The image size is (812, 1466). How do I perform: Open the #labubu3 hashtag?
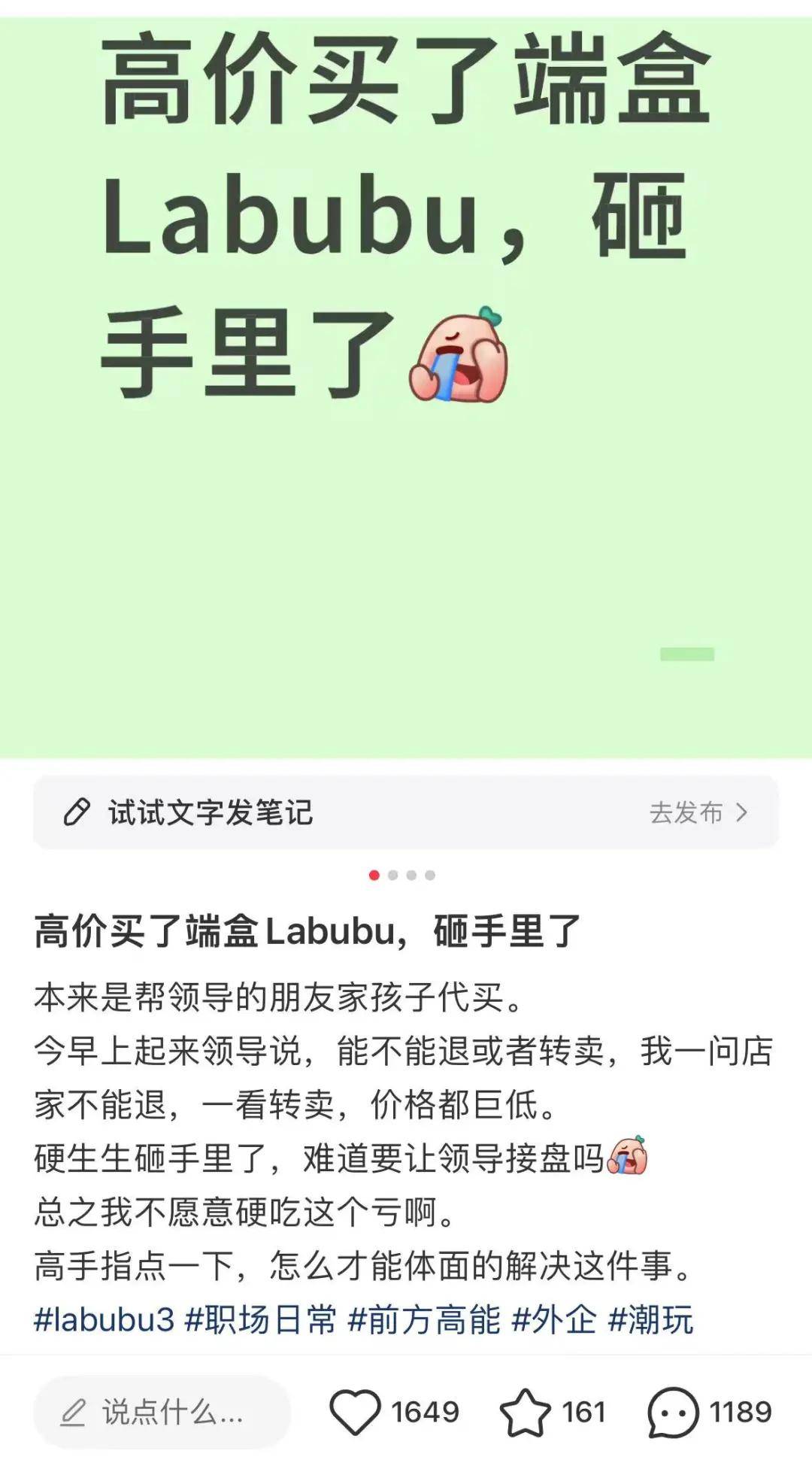click(104, 1320)
